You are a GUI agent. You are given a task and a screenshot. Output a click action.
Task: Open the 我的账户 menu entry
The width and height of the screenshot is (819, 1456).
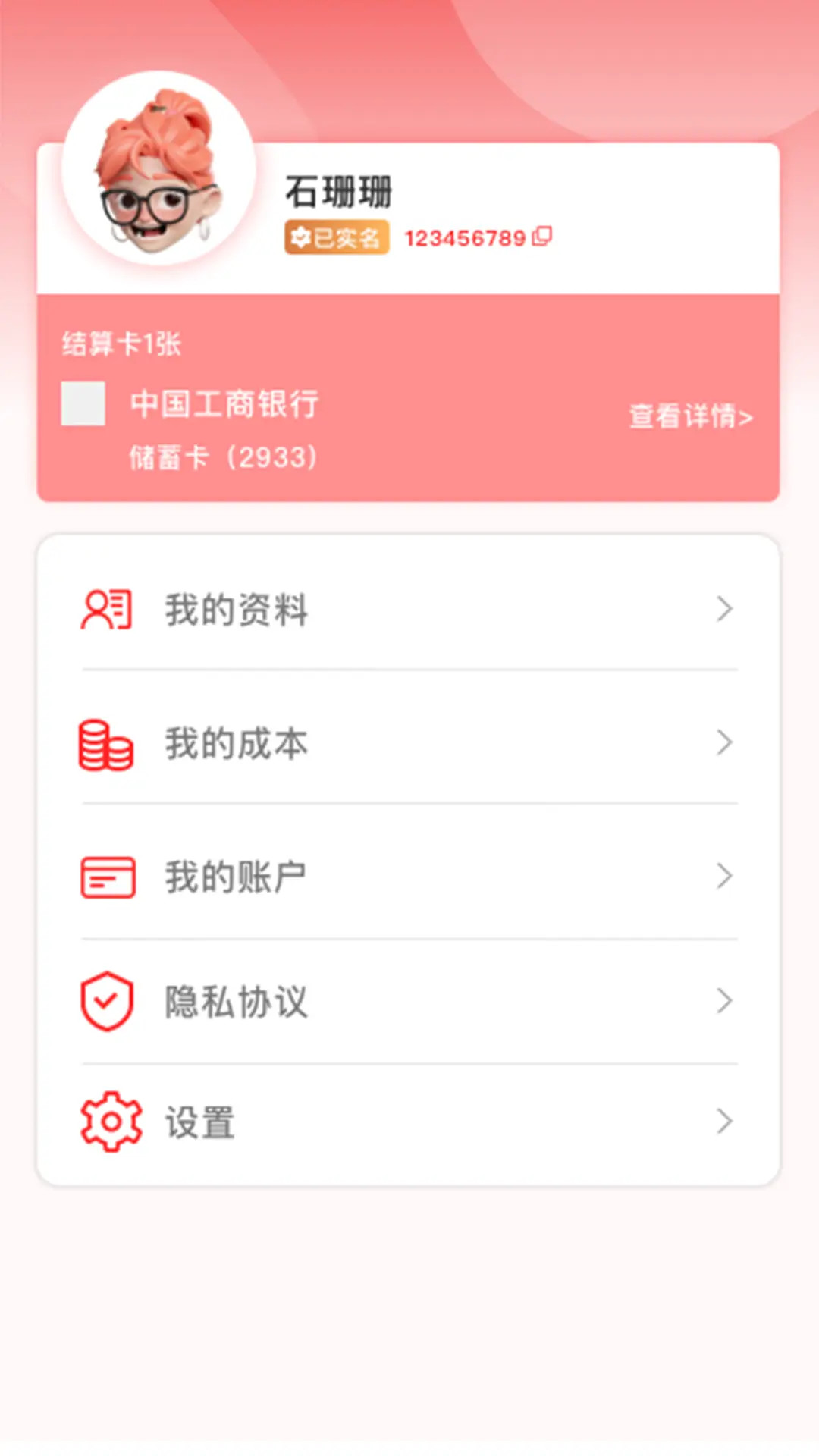[x=237, y=874]
